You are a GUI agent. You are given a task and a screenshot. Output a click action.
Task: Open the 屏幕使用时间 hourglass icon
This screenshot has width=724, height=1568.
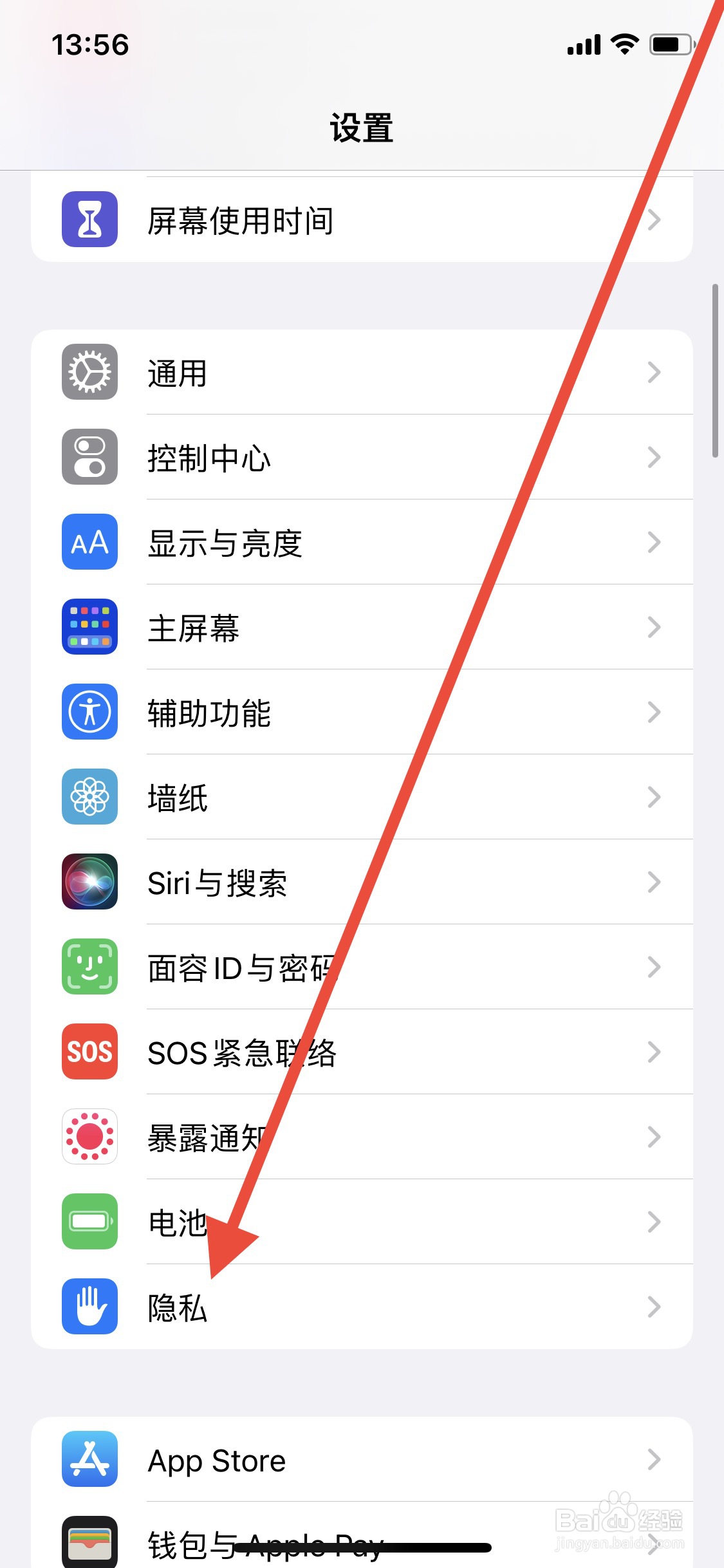pyautogui.click(x=89, y=219)
